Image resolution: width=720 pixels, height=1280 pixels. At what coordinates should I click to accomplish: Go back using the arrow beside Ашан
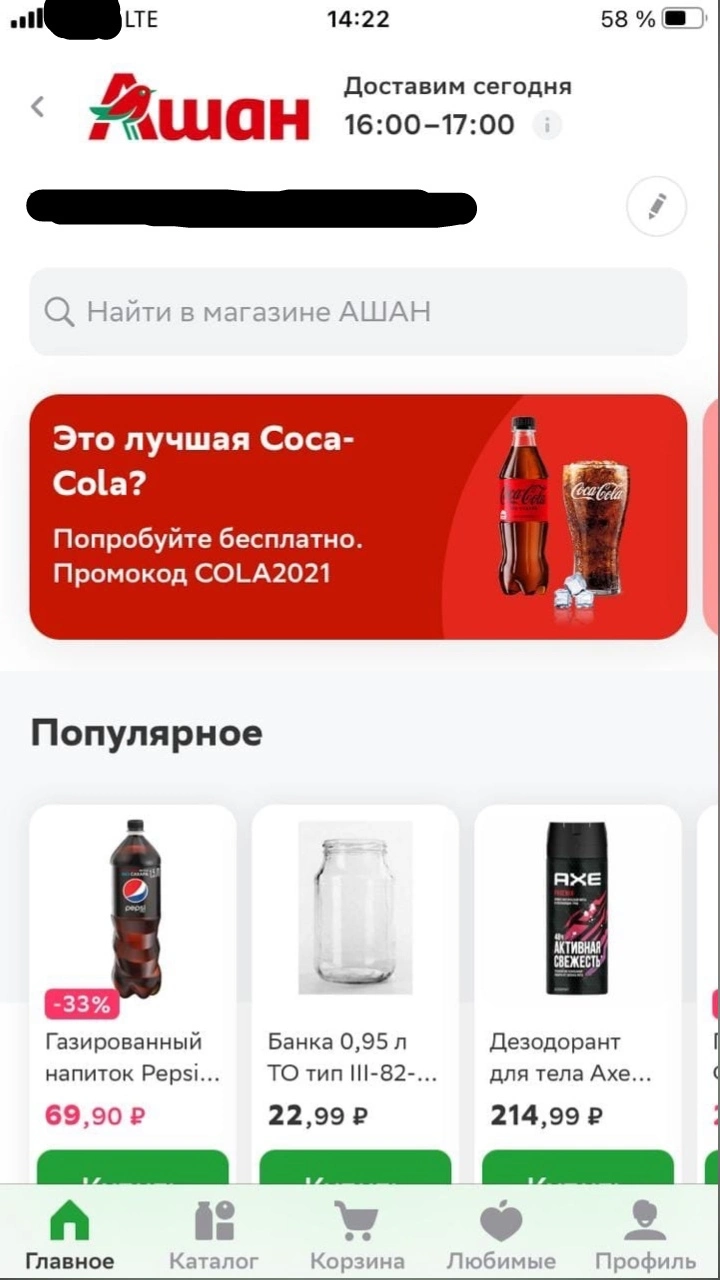coord(38,106)
